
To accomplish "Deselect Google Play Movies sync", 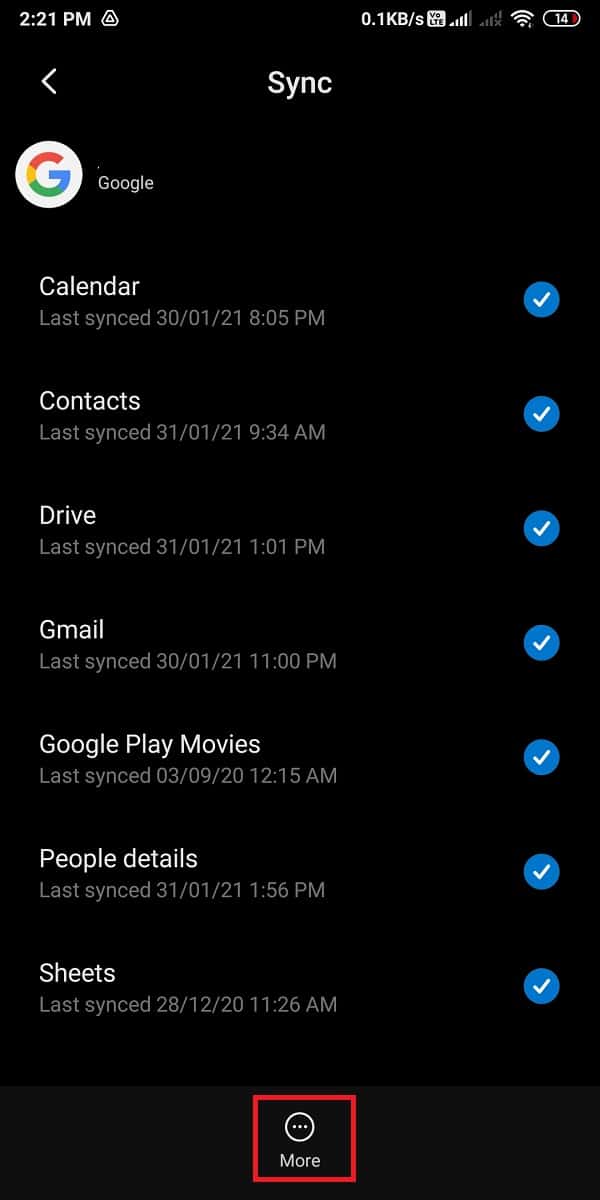I will tap(541, 757).
